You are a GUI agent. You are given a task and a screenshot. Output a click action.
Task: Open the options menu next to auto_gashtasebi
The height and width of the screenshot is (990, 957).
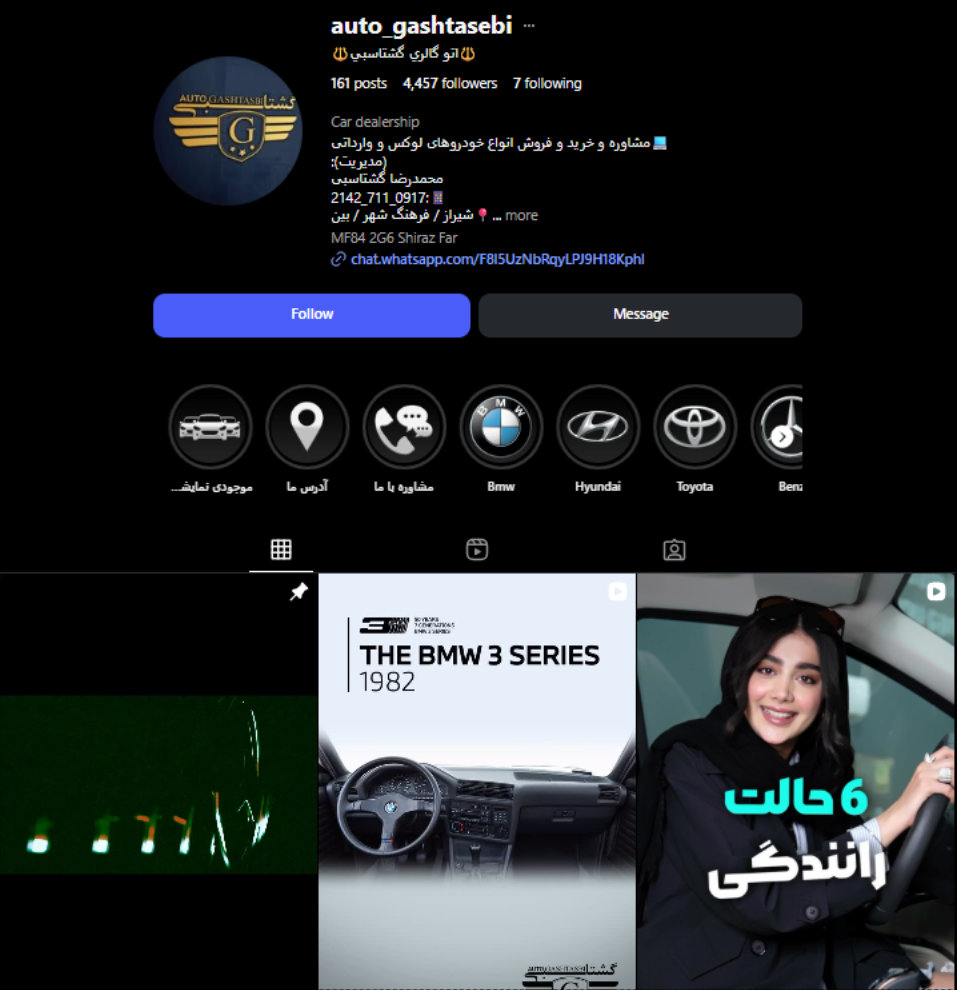530,26
